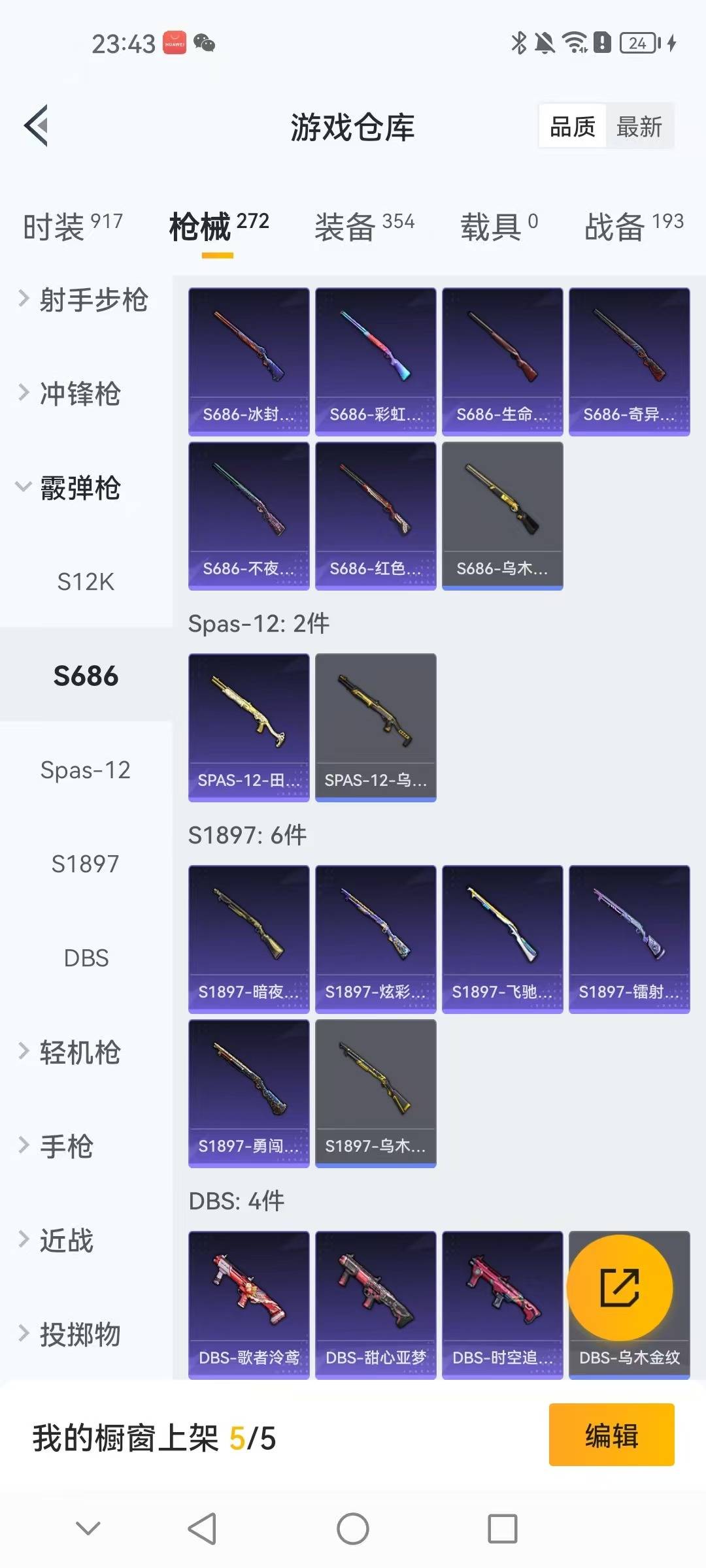Expand the 冲锋枪 category

click(72, 393)
